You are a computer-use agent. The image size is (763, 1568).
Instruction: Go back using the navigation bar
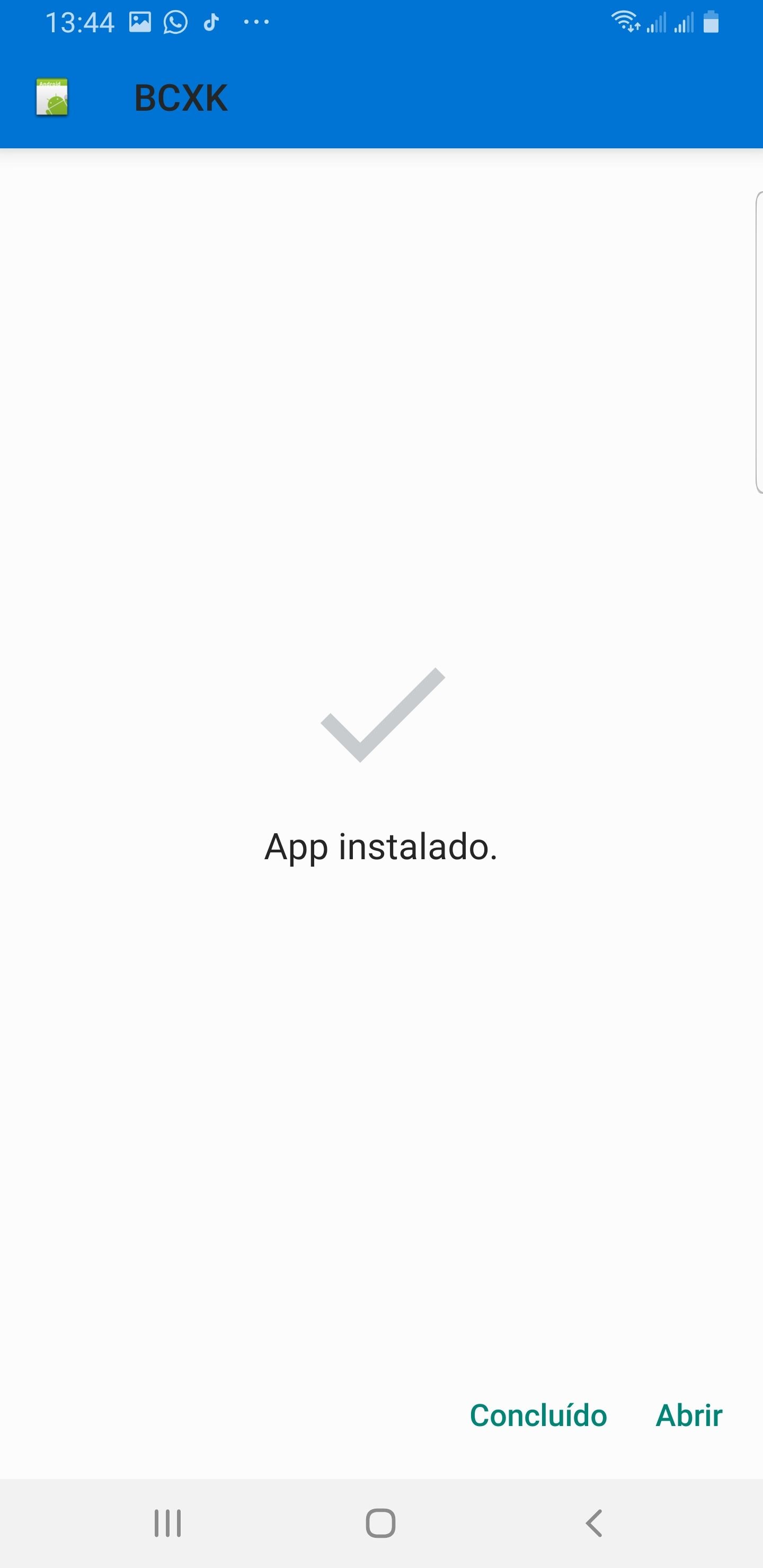click(594, 1523)
